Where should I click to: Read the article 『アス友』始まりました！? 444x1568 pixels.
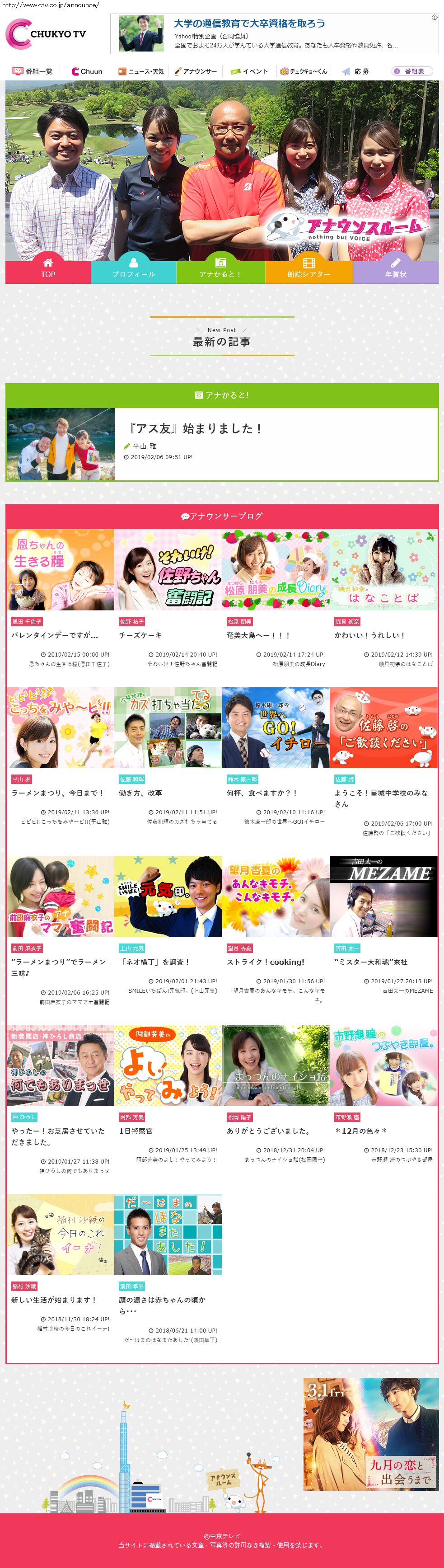[x=195, y=428]
